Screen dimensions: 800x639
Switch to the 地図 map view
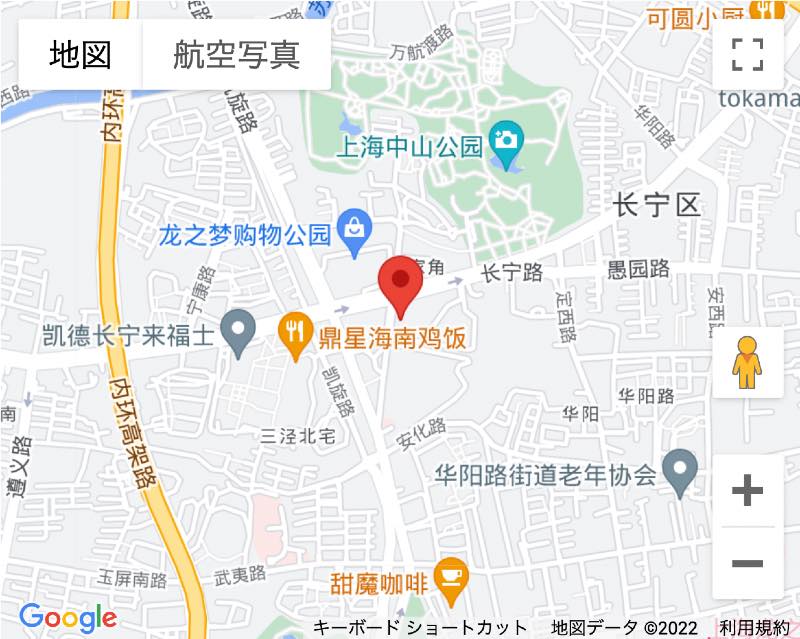click(80, 54)
